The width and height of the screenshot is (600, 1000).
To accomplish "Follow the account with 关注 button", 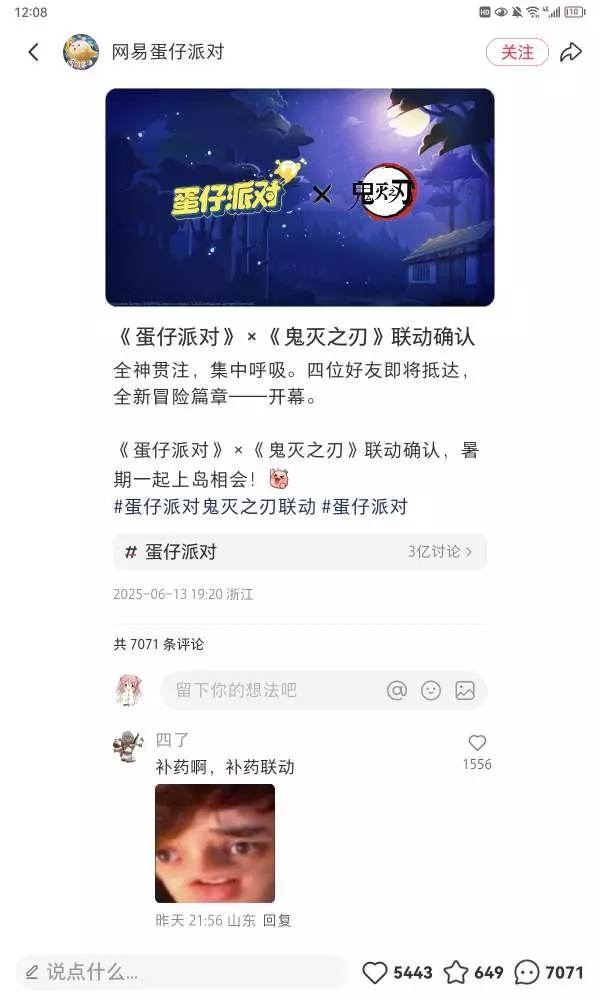I will [x=517, y=52].
